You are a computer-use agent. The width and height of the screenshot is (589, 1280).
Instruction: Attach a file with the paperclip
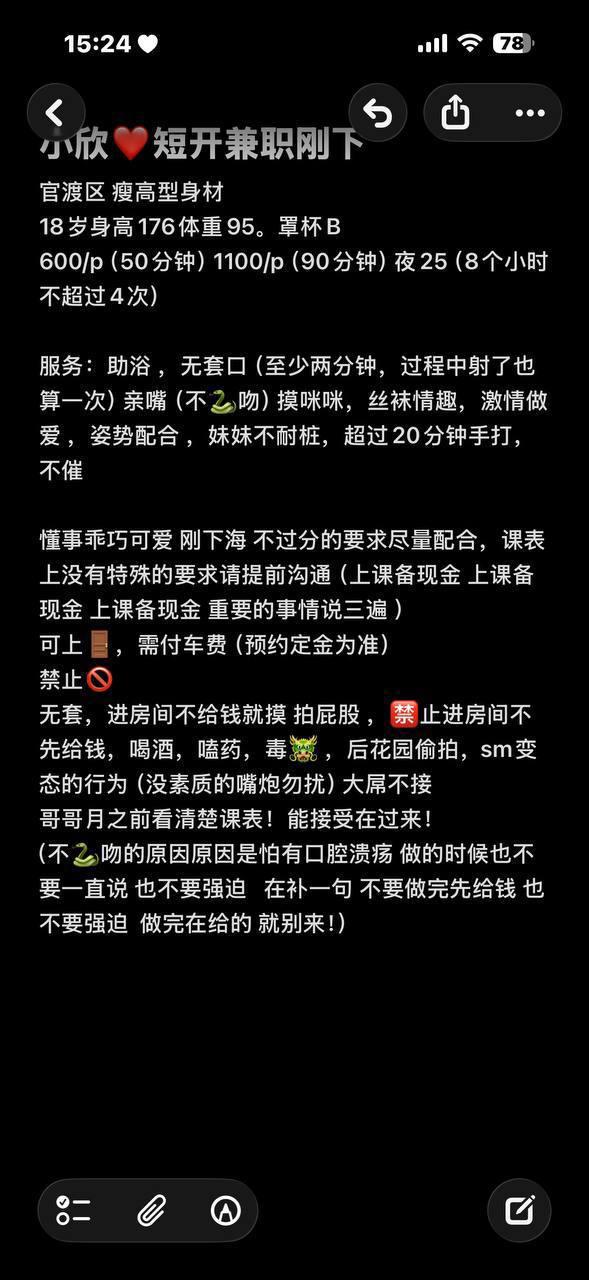pos(151,1210)
